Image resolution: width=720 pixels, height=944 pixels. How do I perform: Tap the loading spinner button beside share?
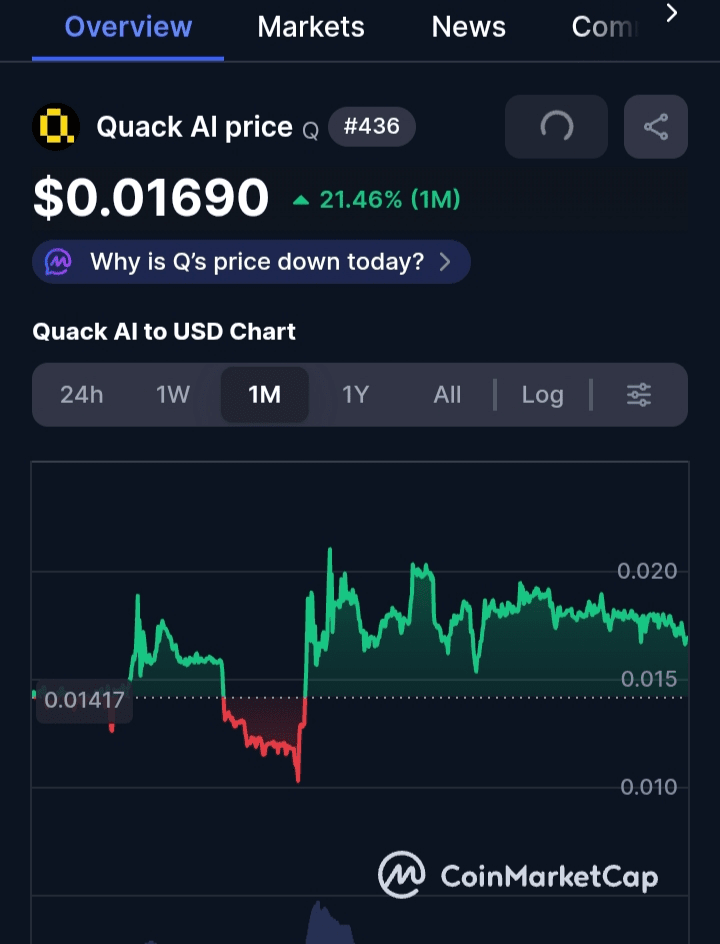point(556,127)
